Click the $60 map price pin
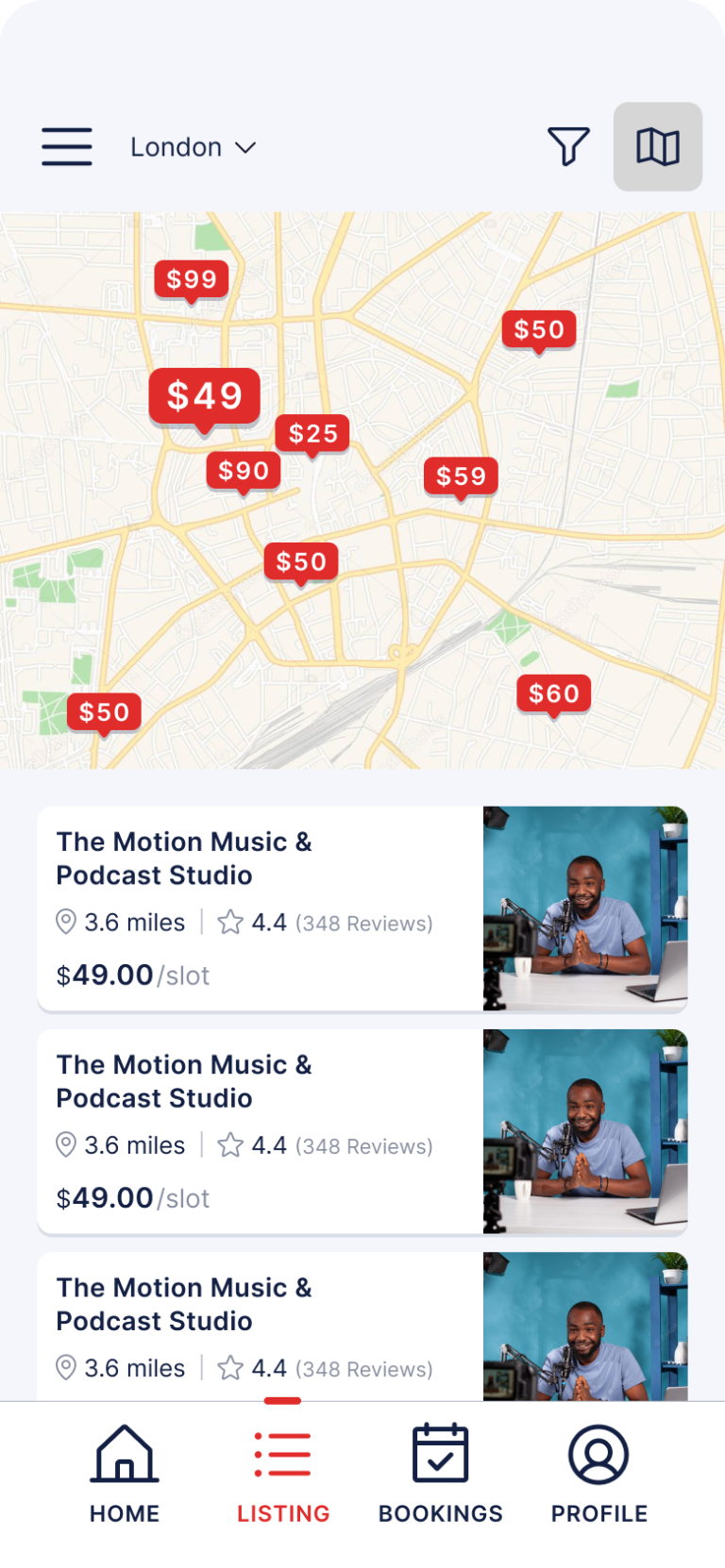 point(555,693)
